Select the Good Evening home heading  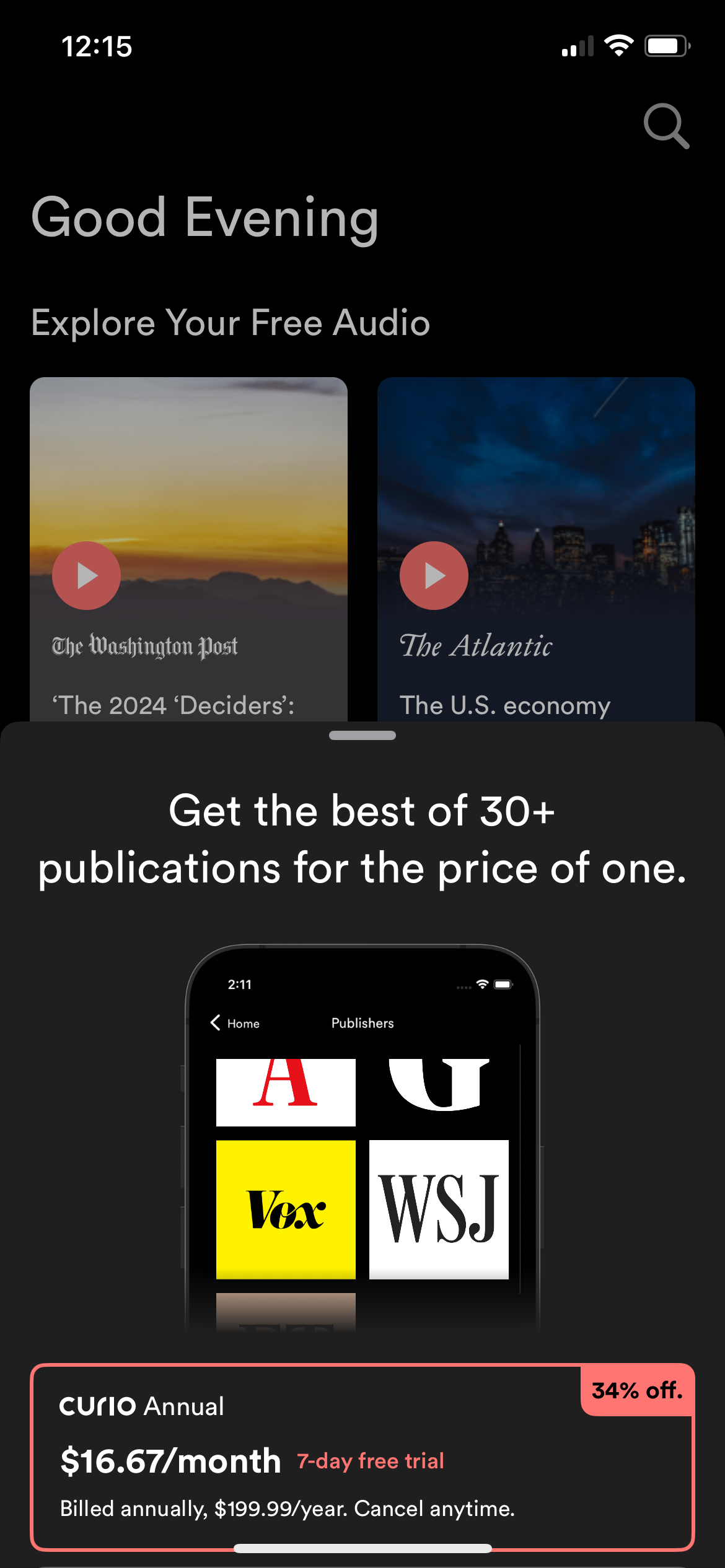204,218
